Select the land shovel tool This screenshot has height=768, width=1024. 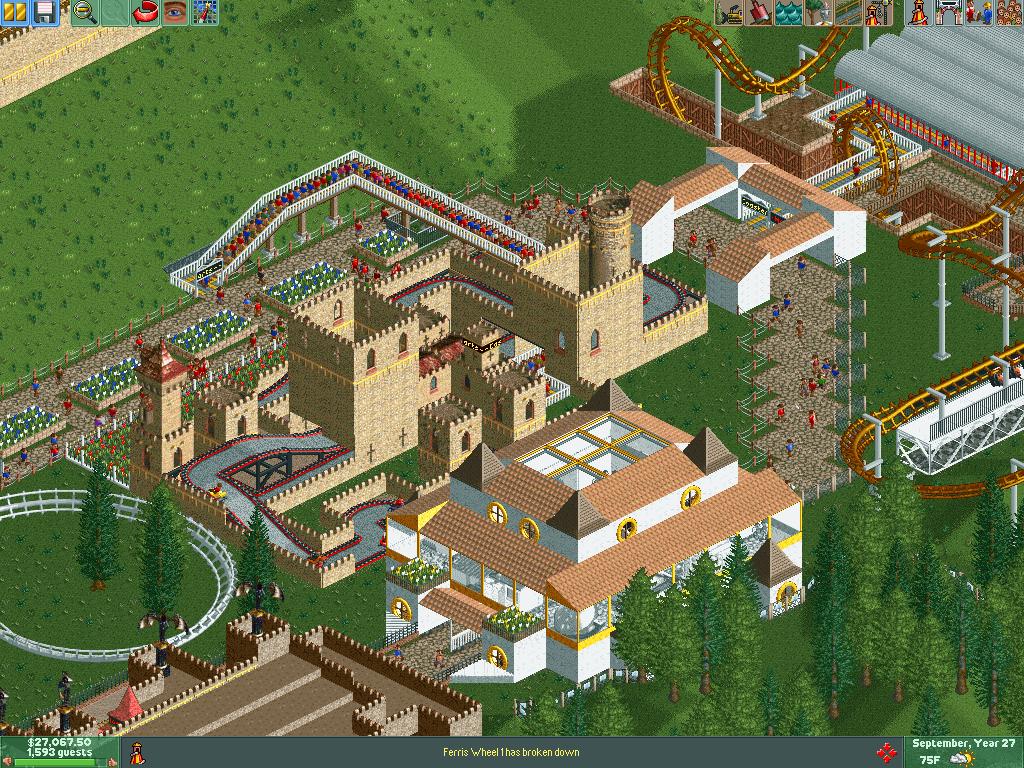(759, 12)
